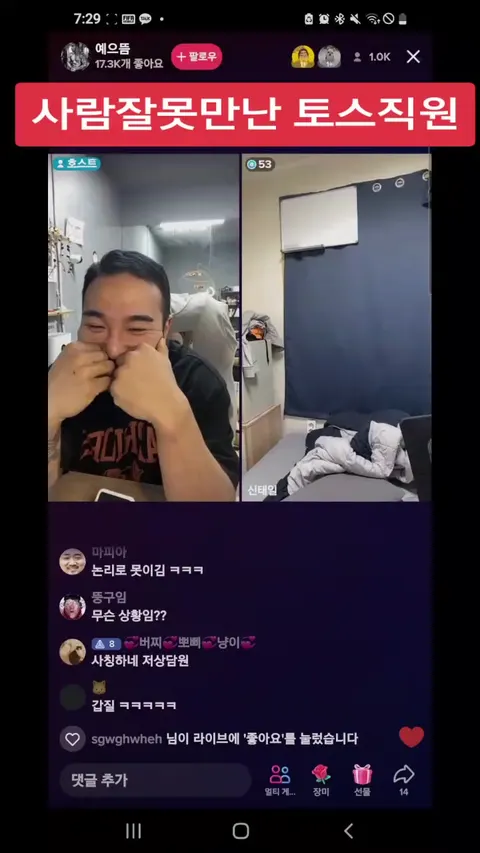Image resolution: width=480 pixels, height=853 pixels.
Task: Open the 선물 gift panel
Action: pos(362,780)
